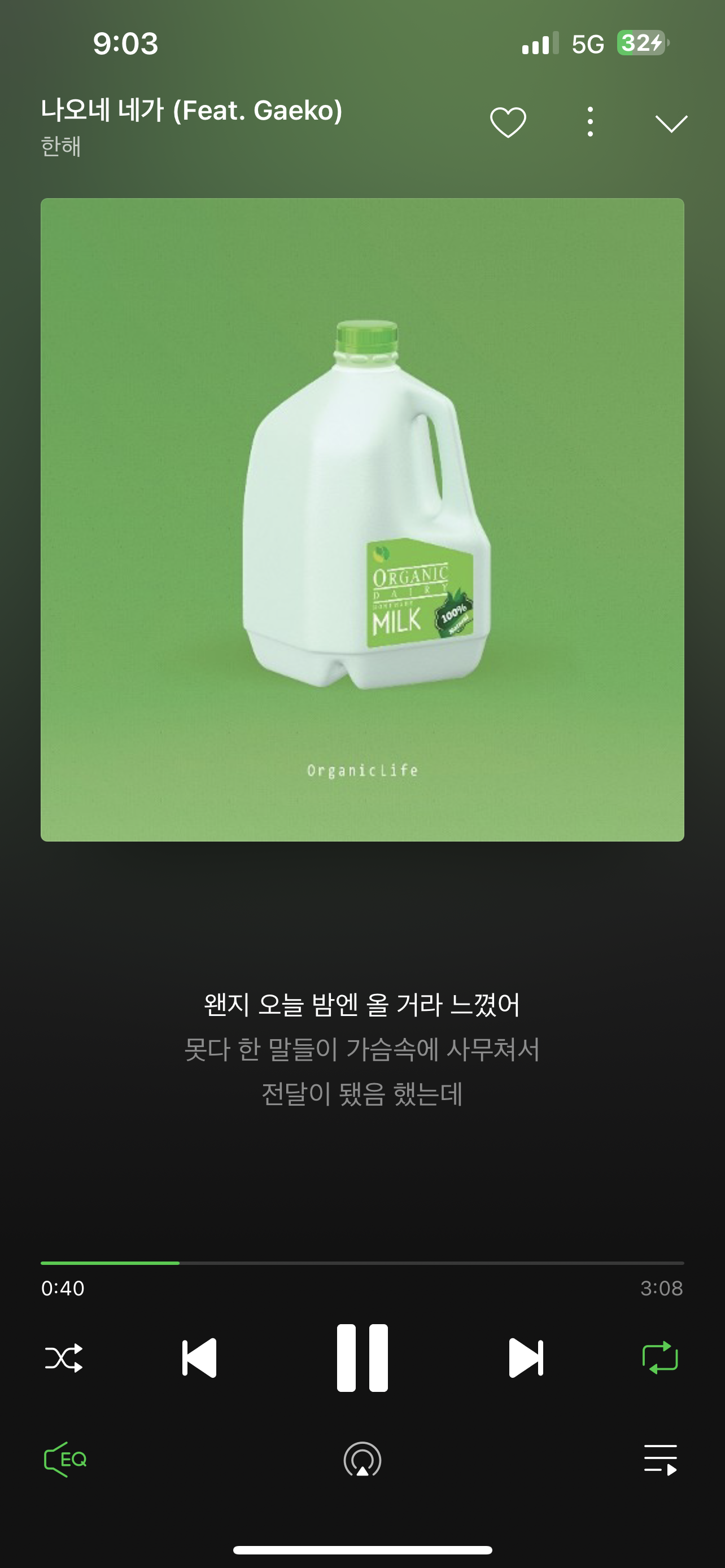The height and width of the screenshot is (1568, 725).
Task: Pause the current song
Action: coord(362,1357)
